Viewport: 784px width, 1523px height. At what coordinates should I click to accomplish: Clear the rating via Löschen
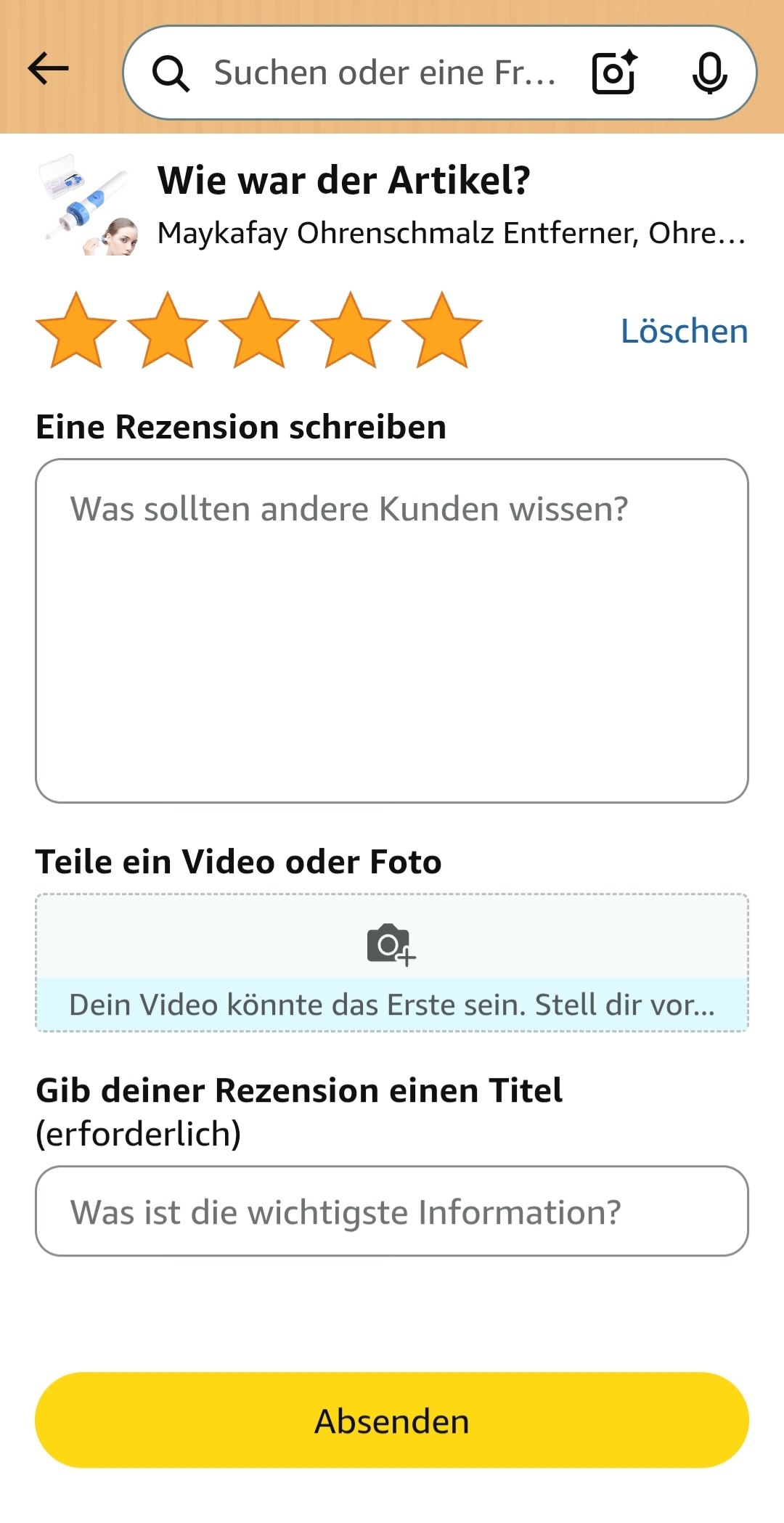[x=684, y=331]
